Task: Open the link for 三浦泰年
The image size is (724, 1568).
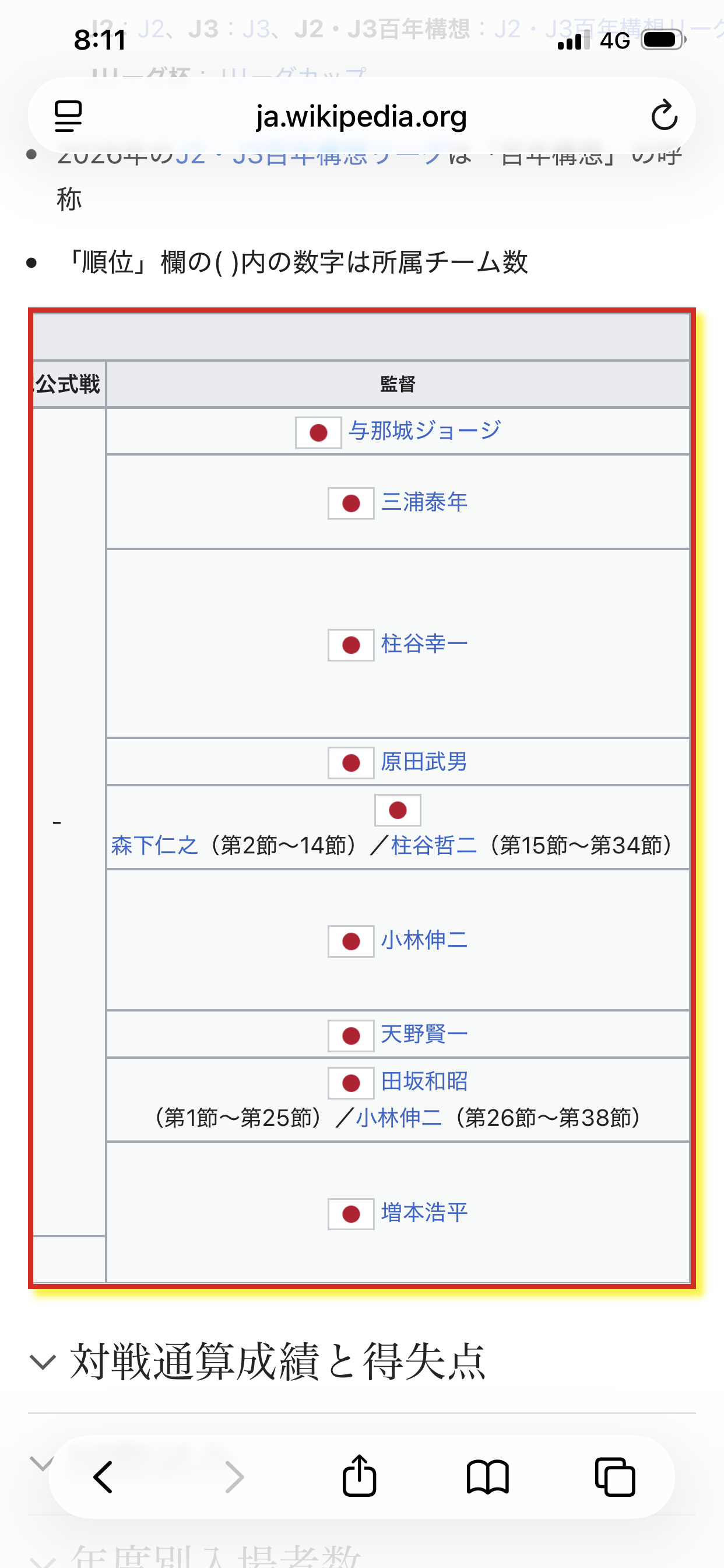Action: [x=424, y=502]
